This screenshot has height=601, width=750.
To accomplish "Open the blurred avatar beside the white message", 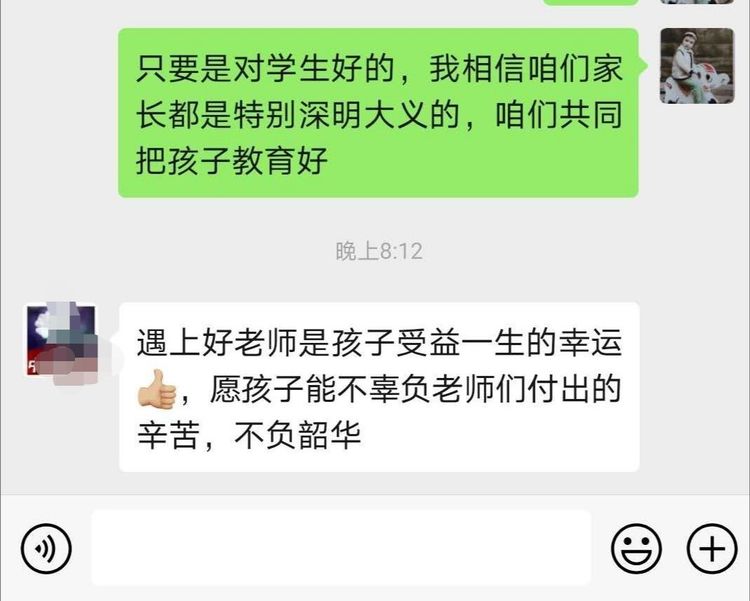I will 60,341.
